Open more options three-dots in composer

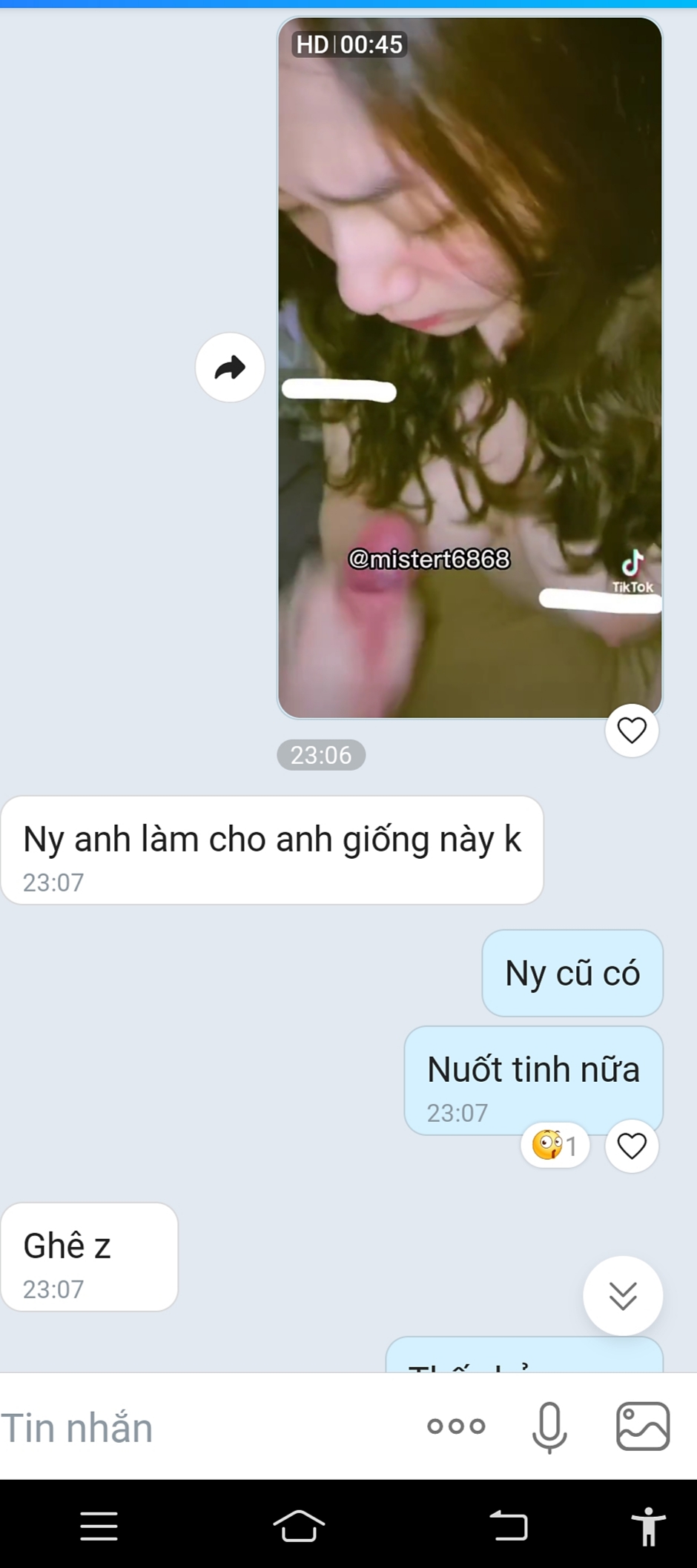456,1426
